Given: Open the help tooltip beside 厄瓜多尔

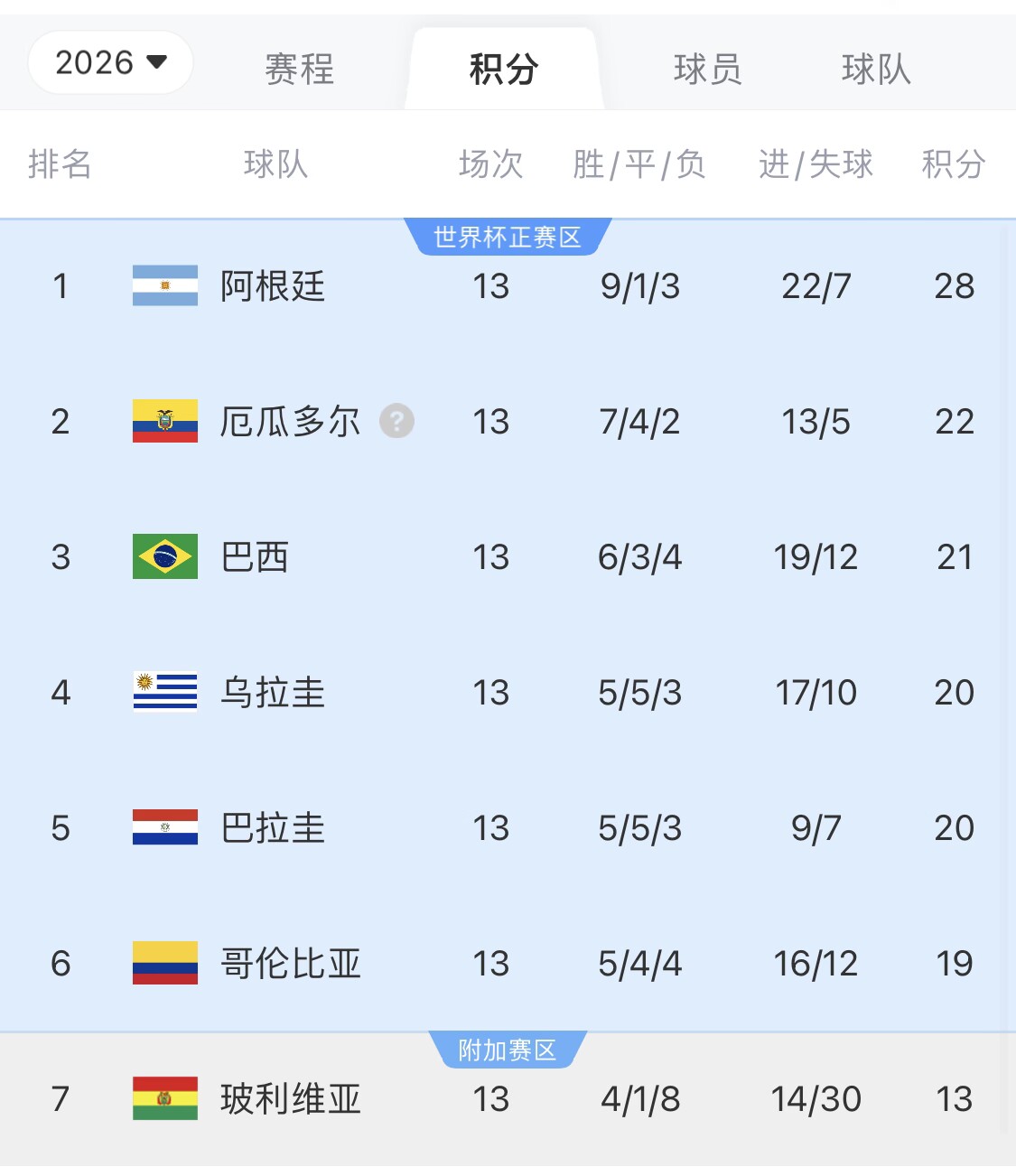Looking at the screenshot, I should point(396,421).
